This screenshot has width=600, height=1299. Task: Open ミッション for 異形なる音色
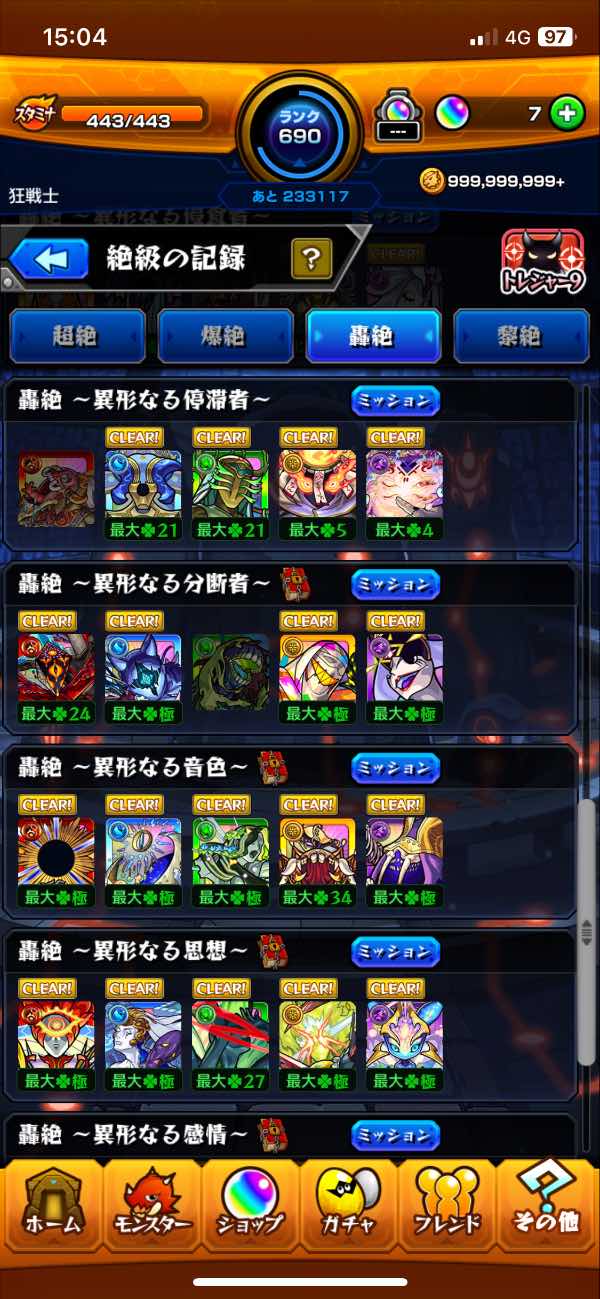(395, 768)
